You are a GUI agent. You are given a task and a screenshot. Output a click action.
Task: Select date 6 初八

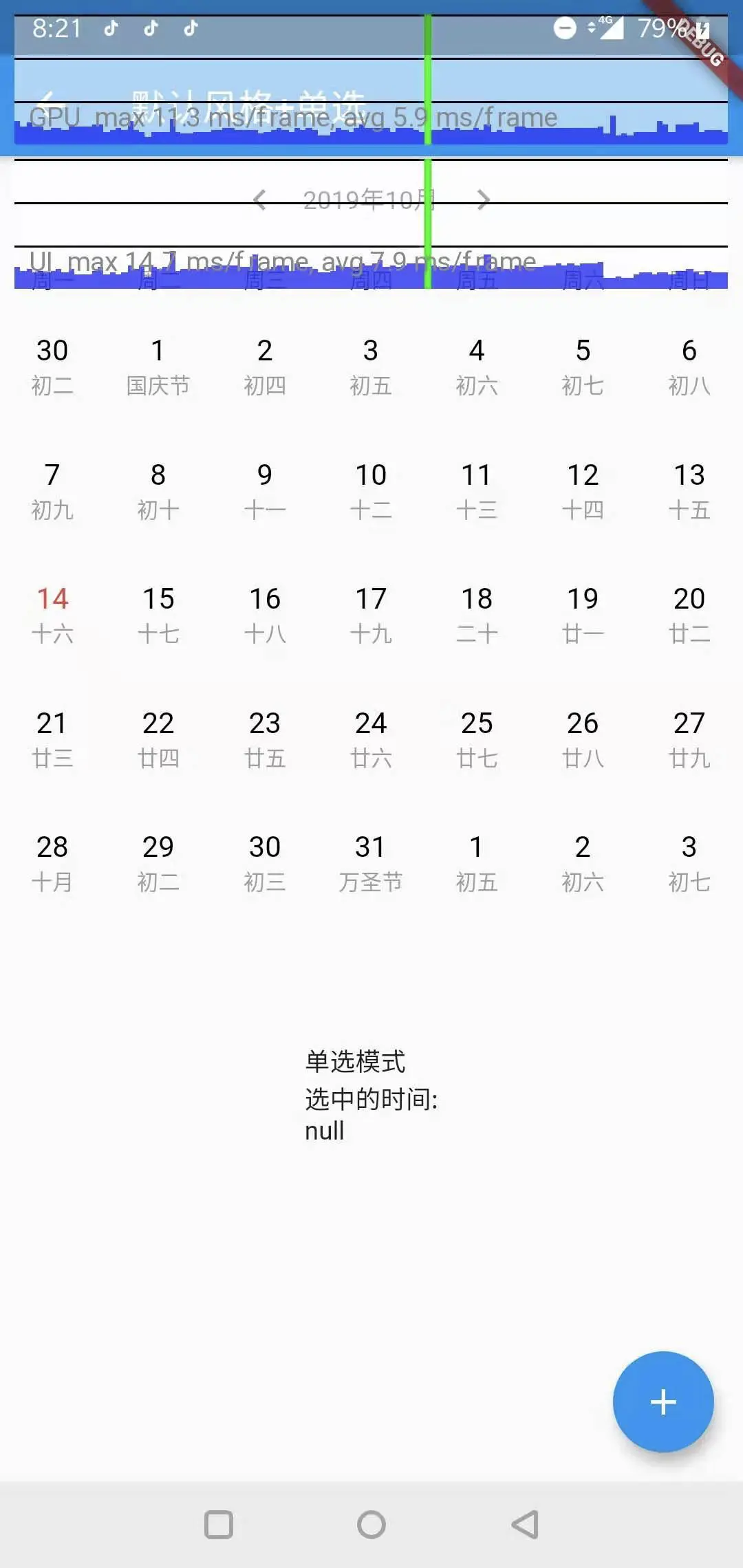click(689, 367)
